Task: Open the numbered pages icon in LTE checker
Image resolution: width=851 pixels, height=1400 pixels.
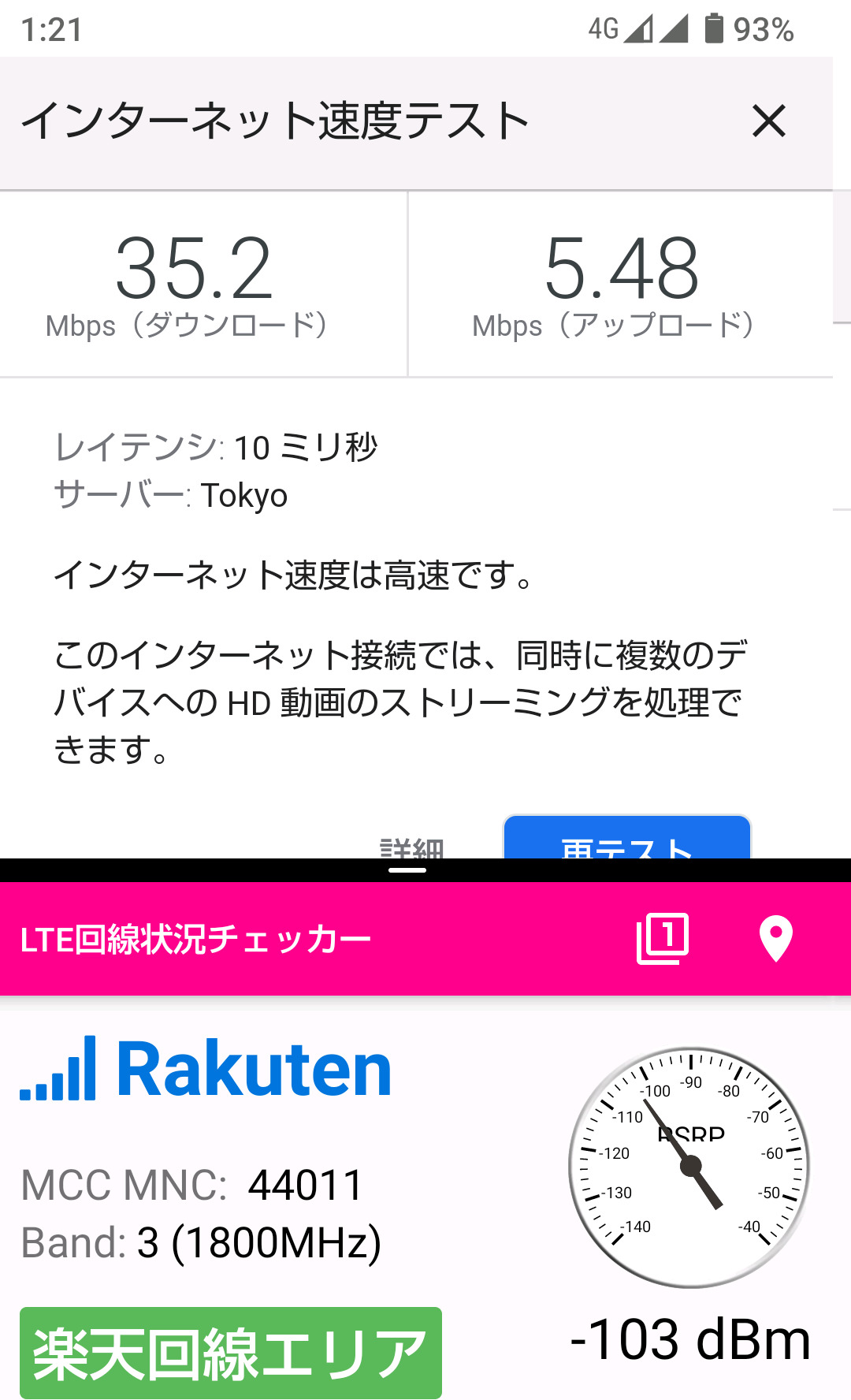Action: (x=662, y=938)
